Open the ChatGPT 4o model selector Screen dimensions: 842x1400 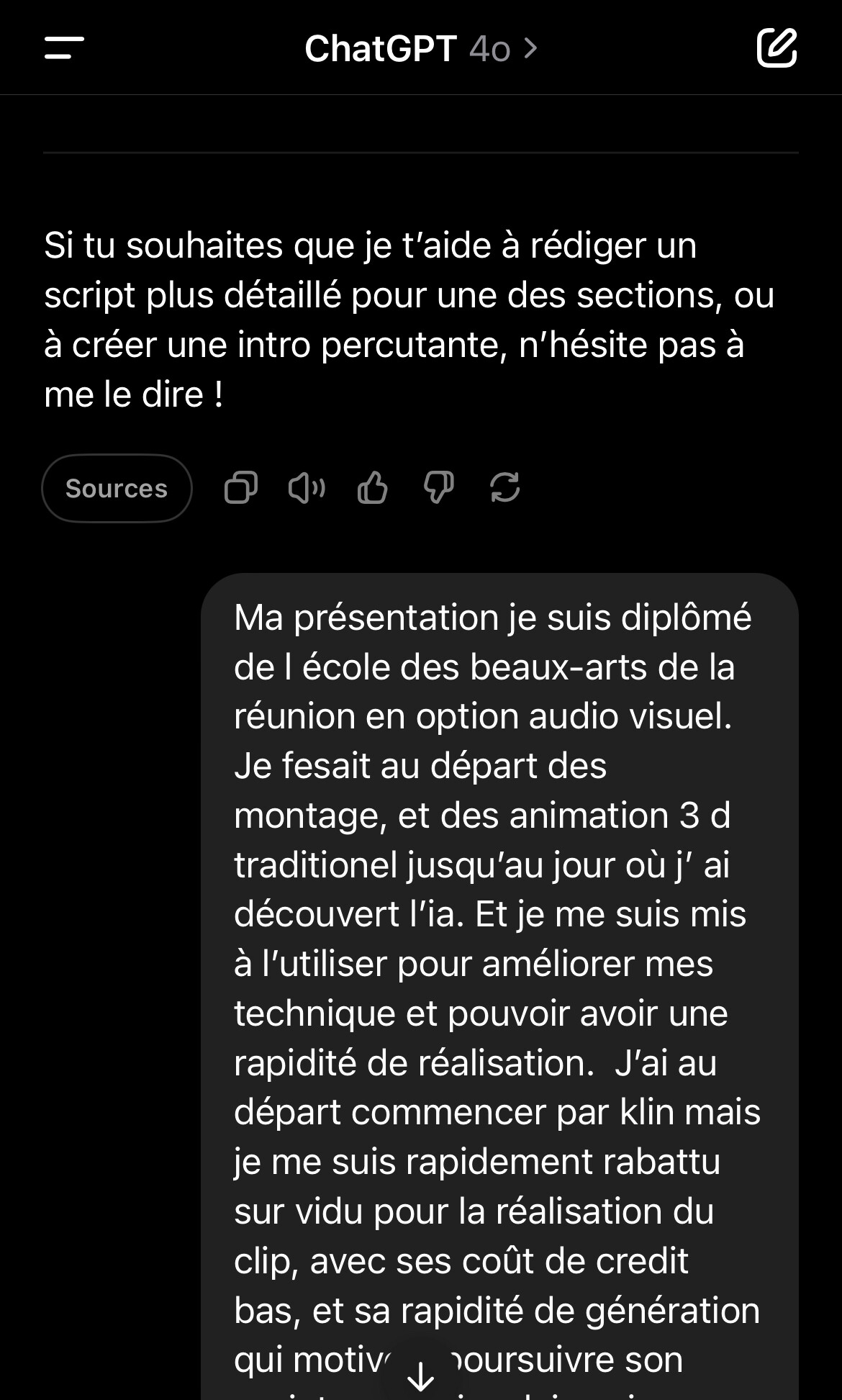[421, 49]
